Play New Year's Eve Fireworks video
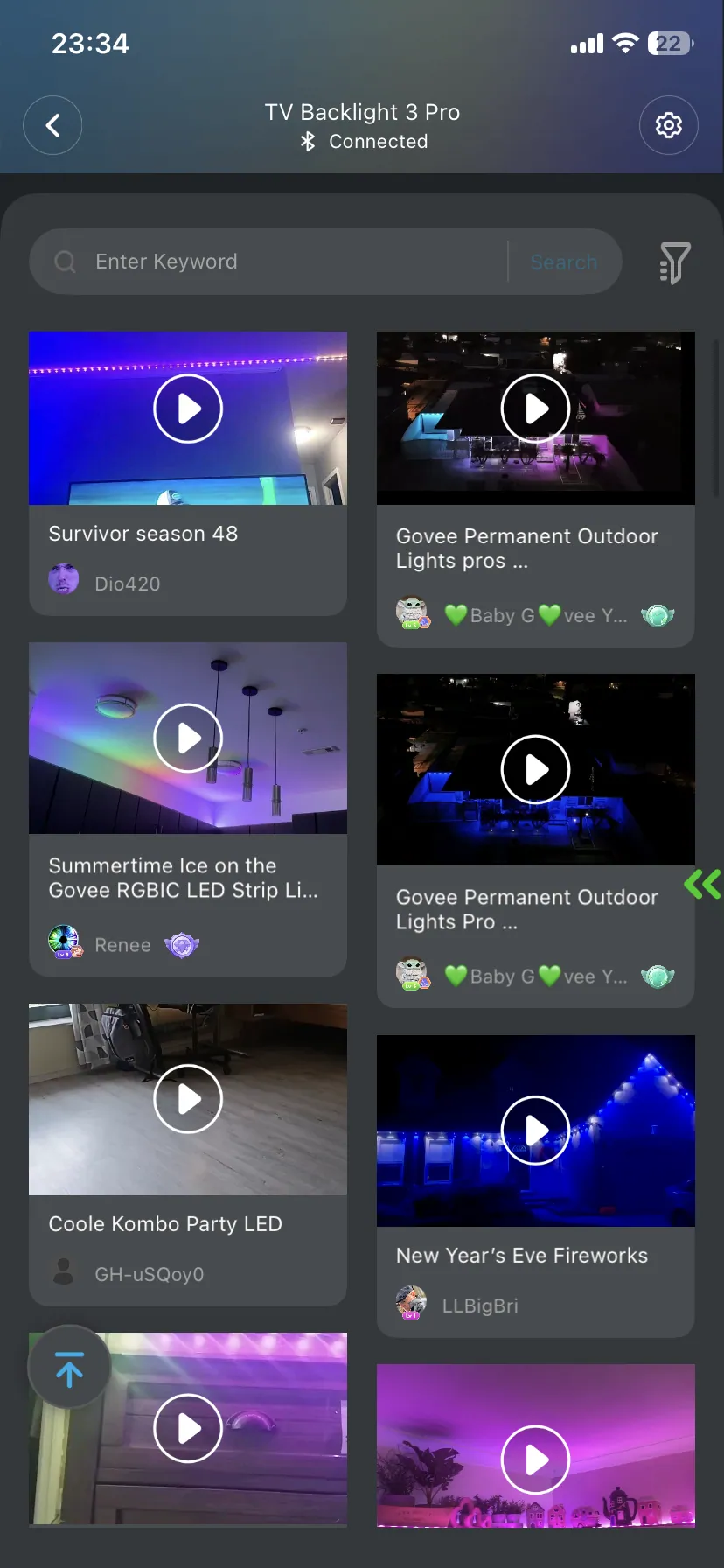 tap(536, 1130)
